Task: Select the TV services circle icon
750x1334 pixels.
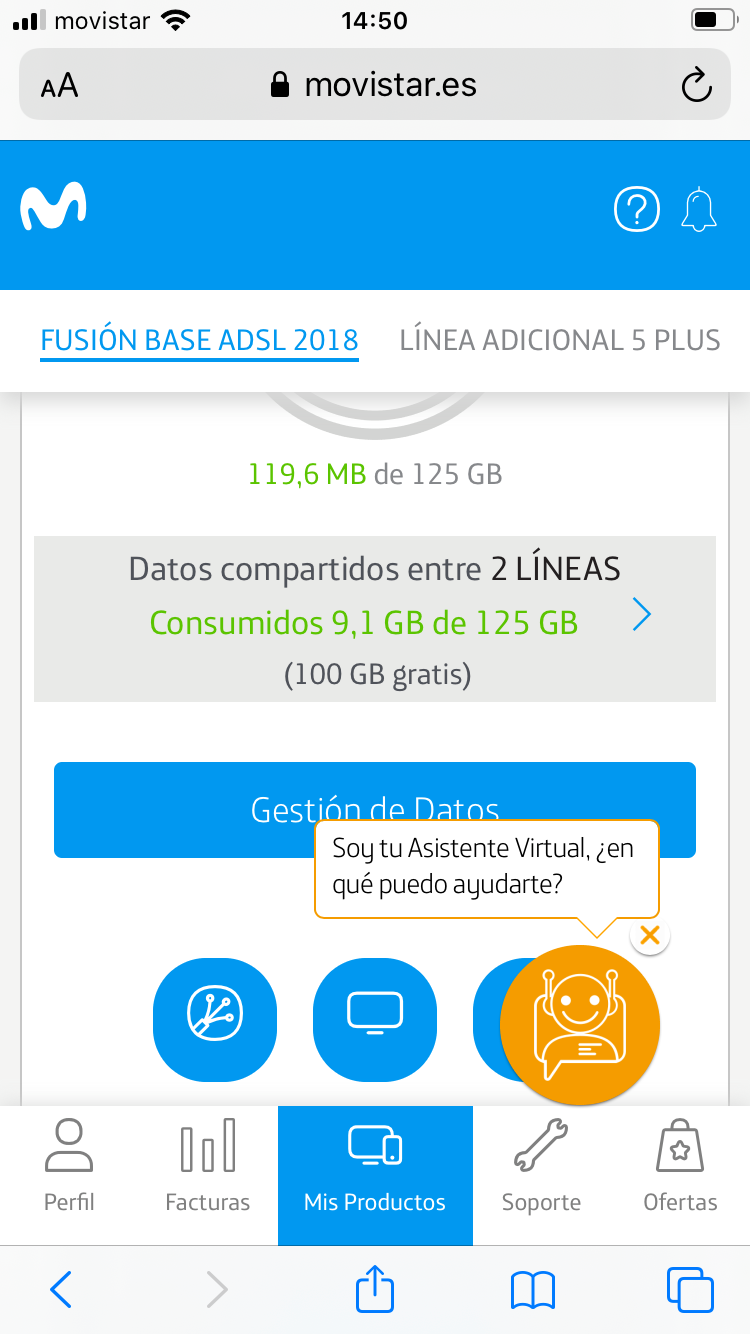Action: point(375,1019)
